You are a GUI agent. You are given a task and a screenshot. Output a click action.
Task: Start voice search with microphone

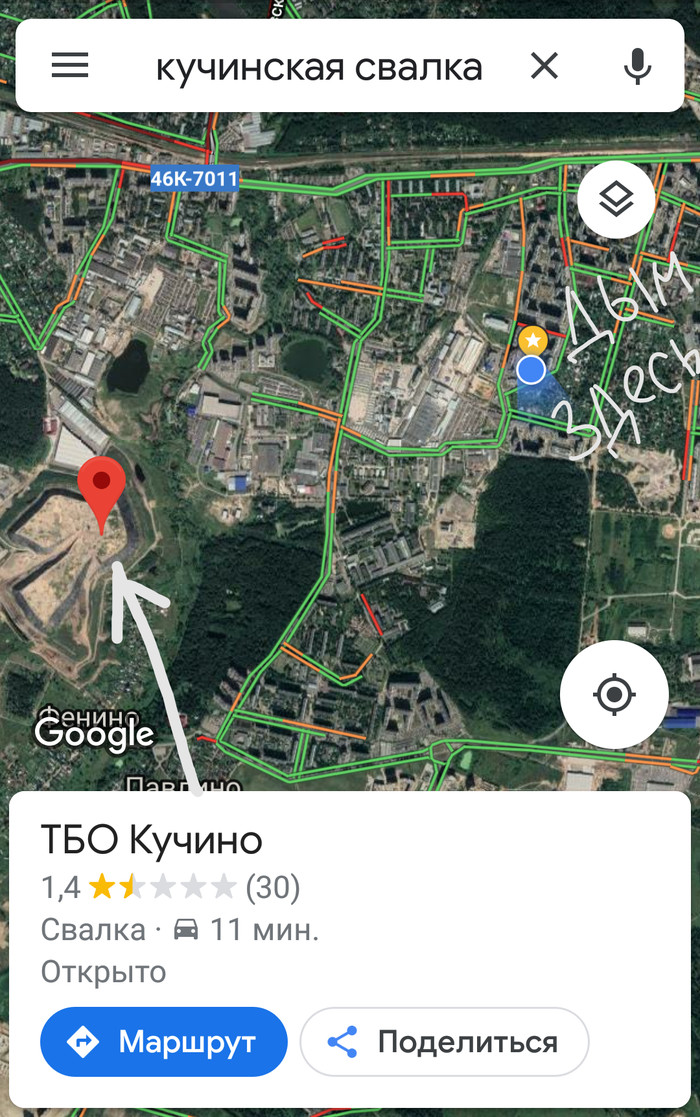637,66
